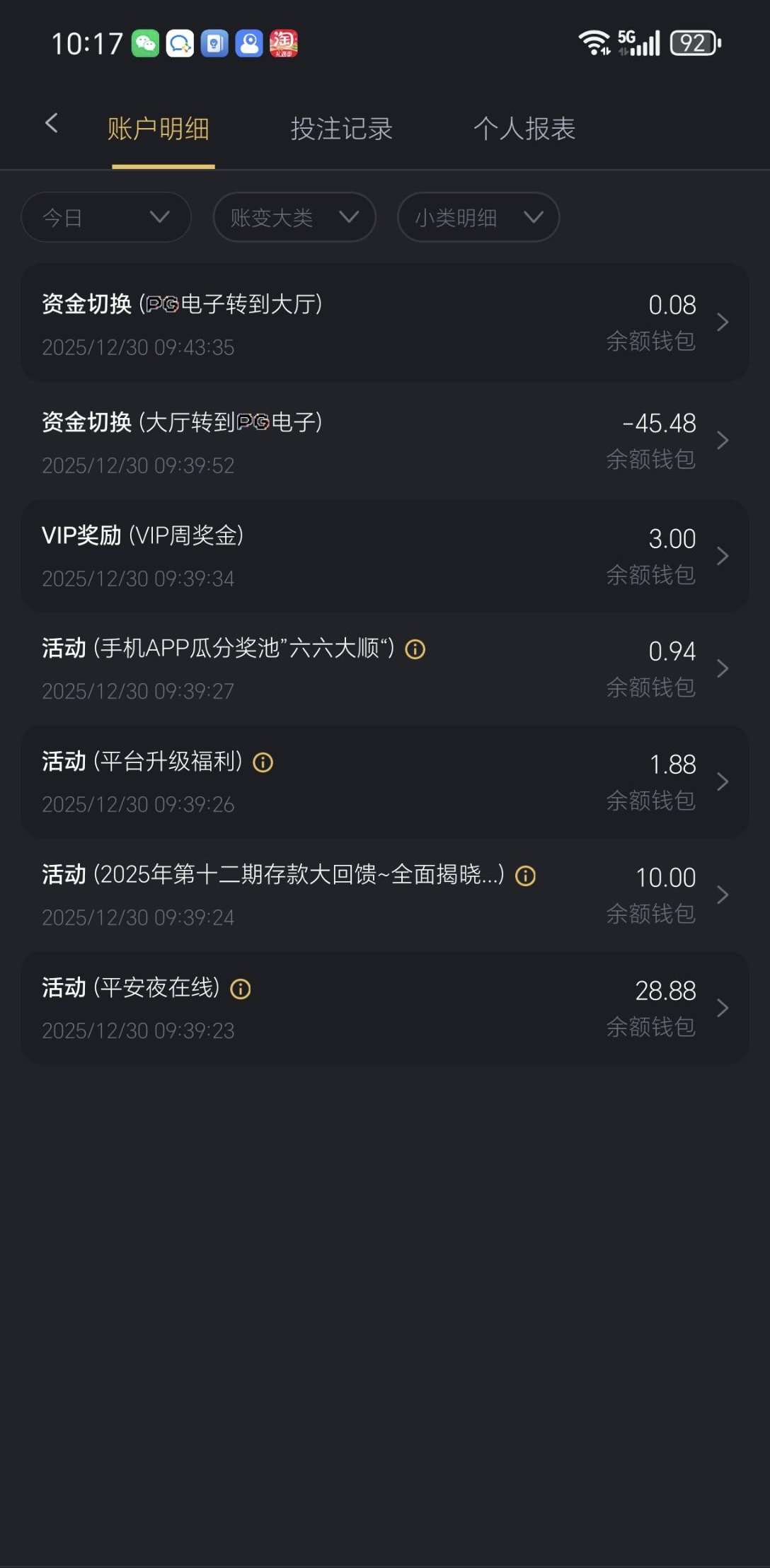Show info for 第十二期存款大回馈 activity
Screen dimensions: 770x1568
[525, 876]
